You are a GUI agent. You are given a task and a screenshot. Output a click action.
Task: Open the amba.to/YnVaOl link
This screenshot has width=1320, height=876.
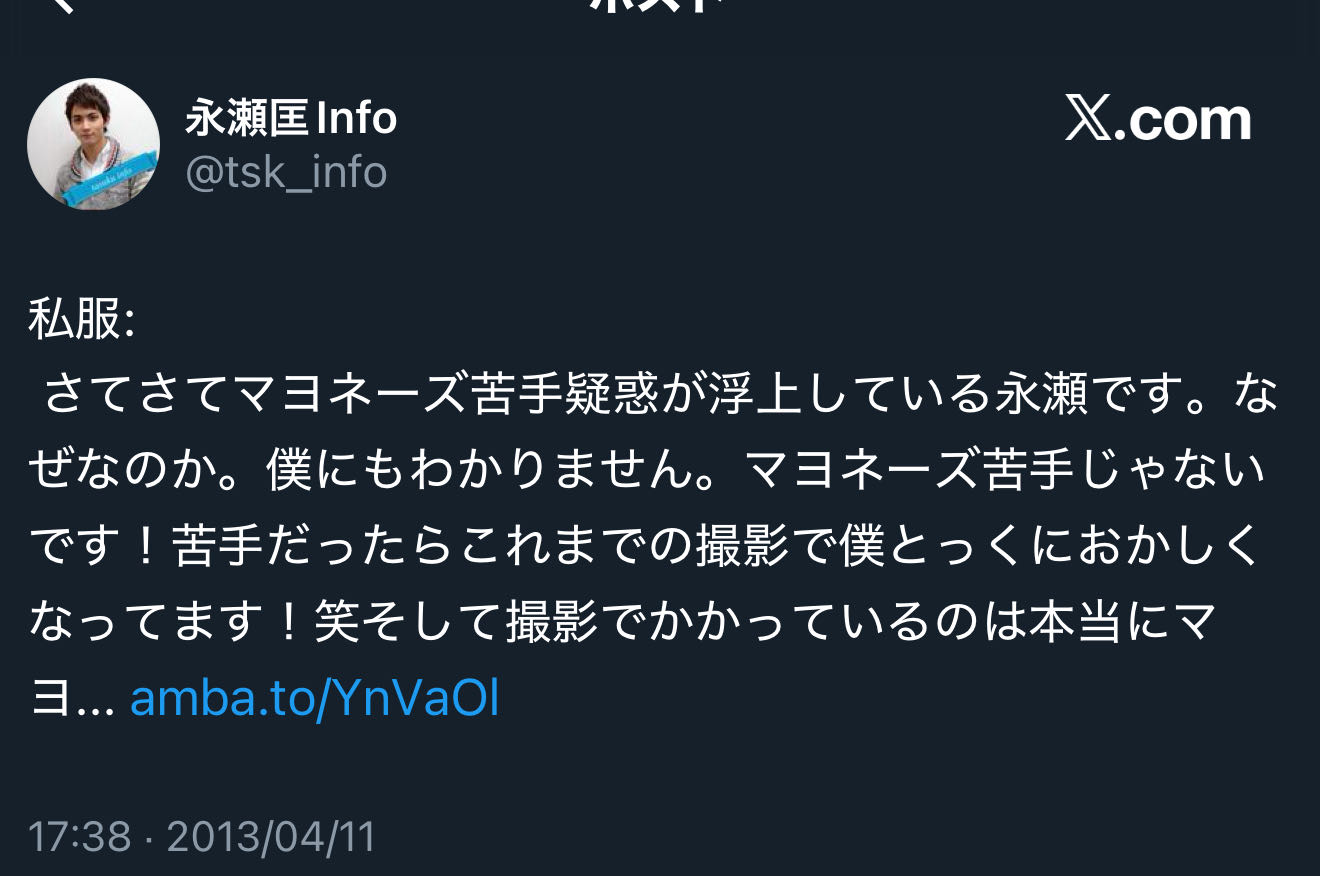(x=314, y=699)
